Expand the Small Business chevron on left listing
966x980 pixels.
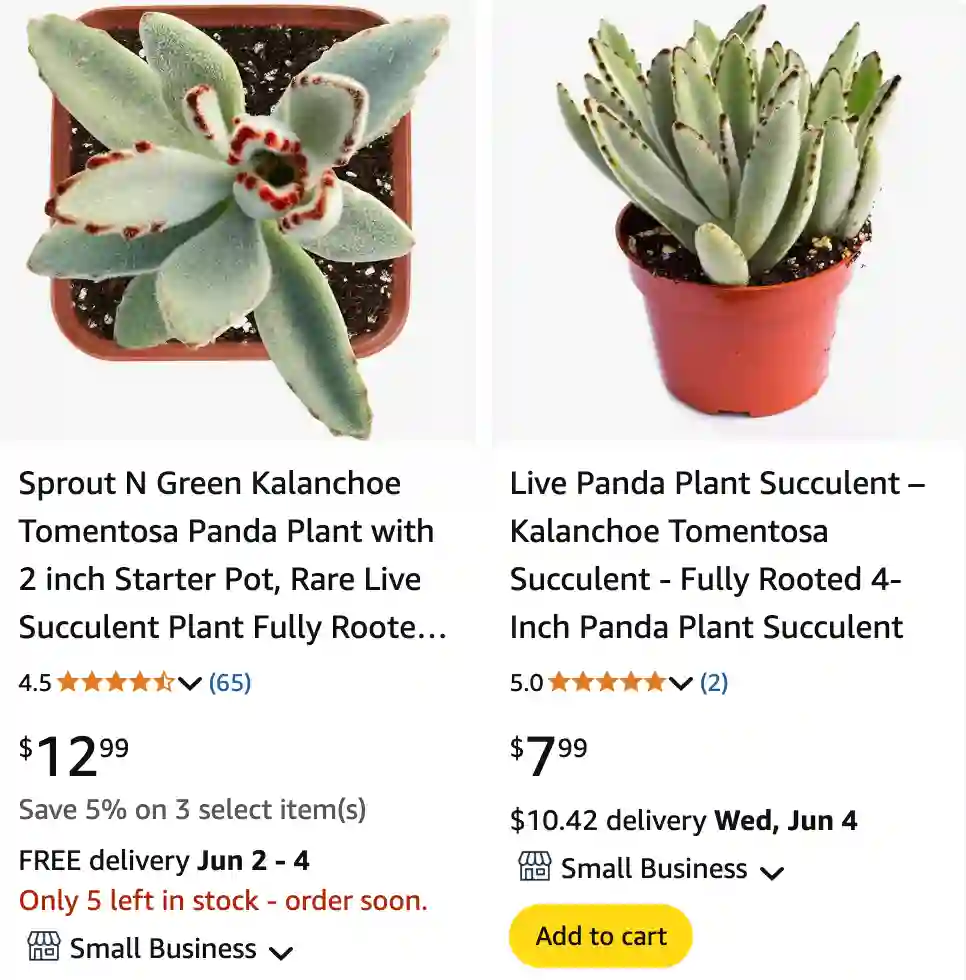coord(281,952)
